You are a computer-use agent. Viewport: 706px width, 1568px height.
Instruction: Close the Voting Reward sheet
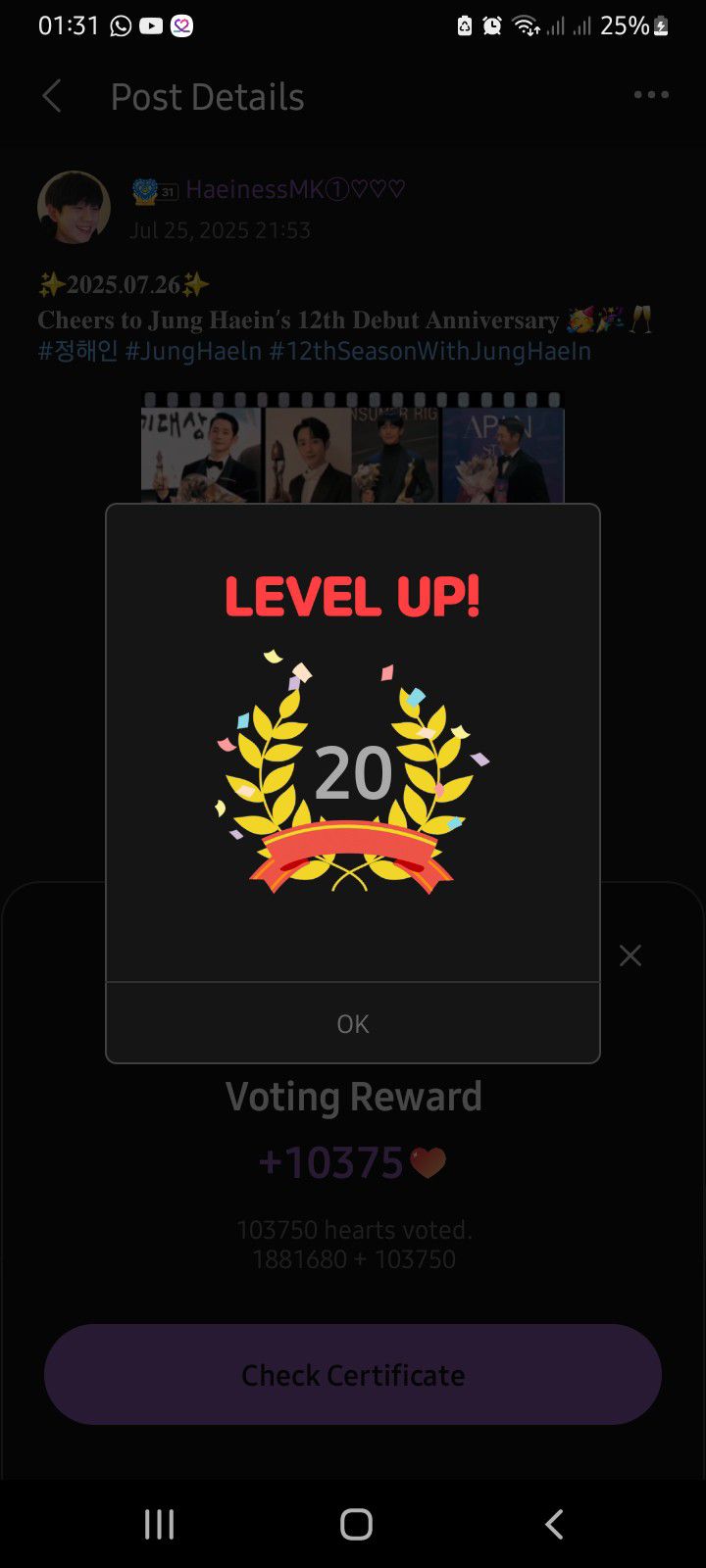pos(630,955)
